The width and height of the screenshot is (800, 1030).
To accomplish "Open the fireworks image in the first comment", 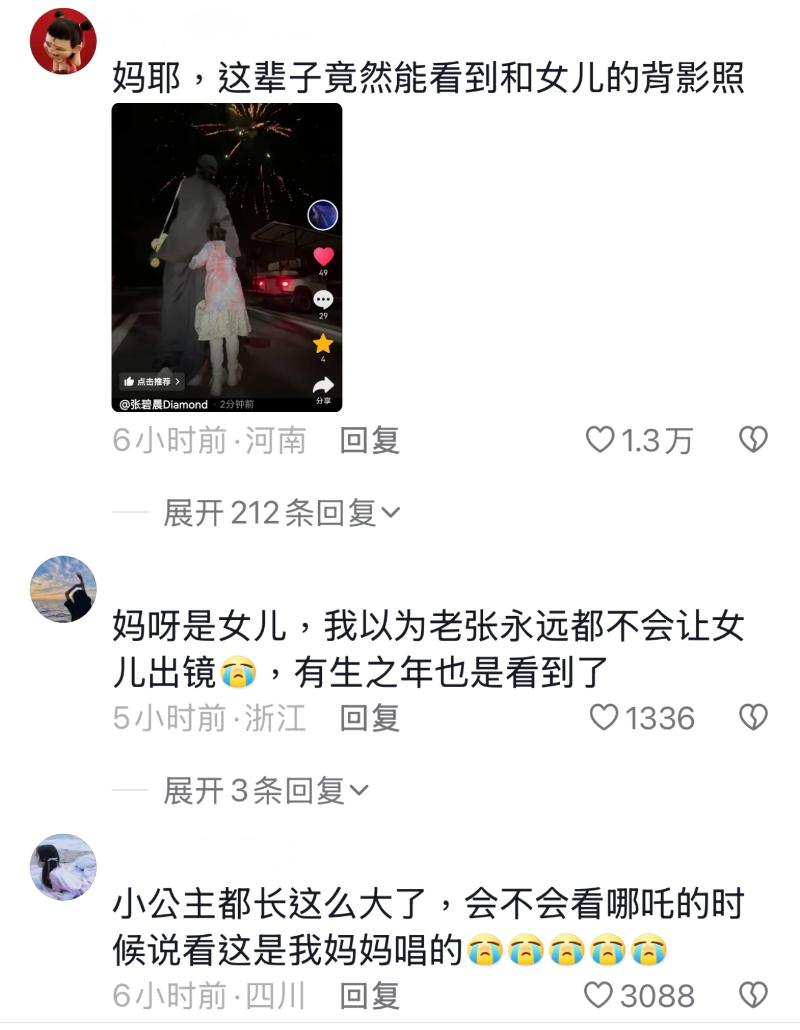I will [227, 257].
